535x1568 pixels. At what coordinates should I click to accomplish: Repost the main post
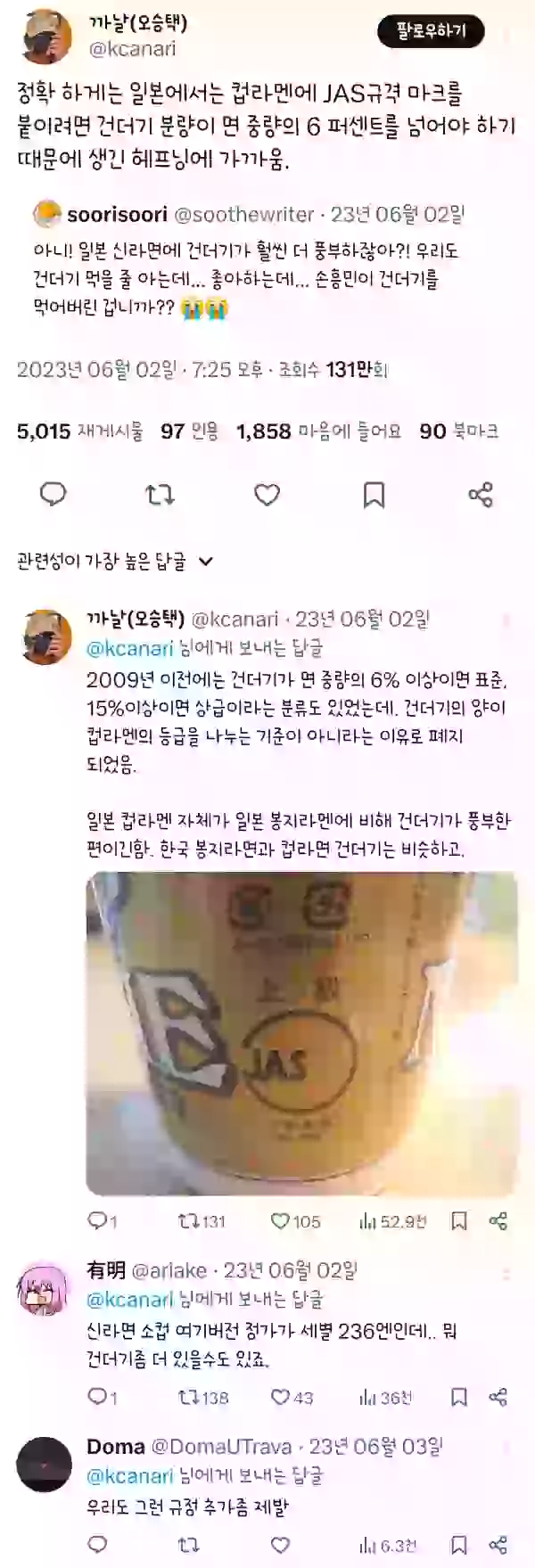click(160, 494)
